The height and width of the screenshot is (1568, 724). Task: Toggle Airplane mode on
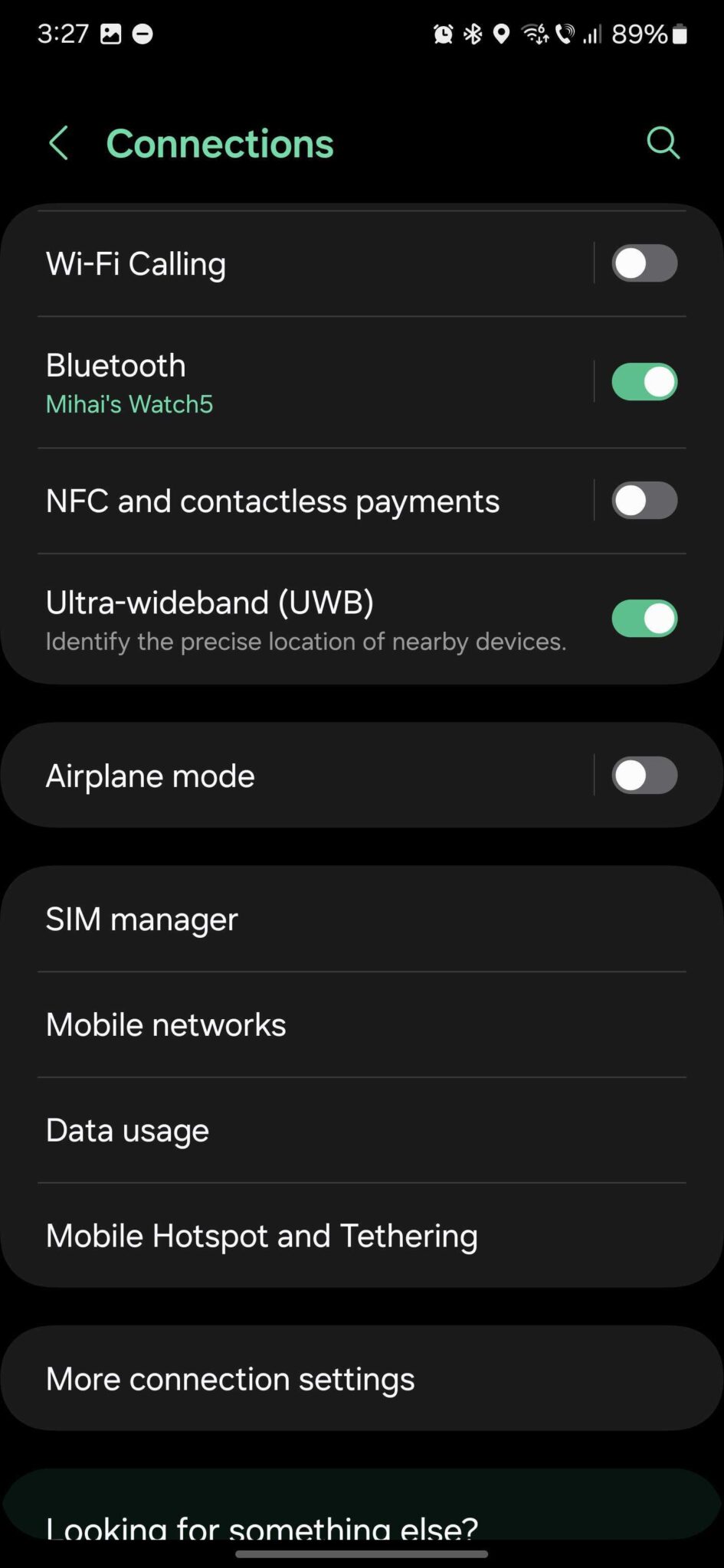click(644, 775)
